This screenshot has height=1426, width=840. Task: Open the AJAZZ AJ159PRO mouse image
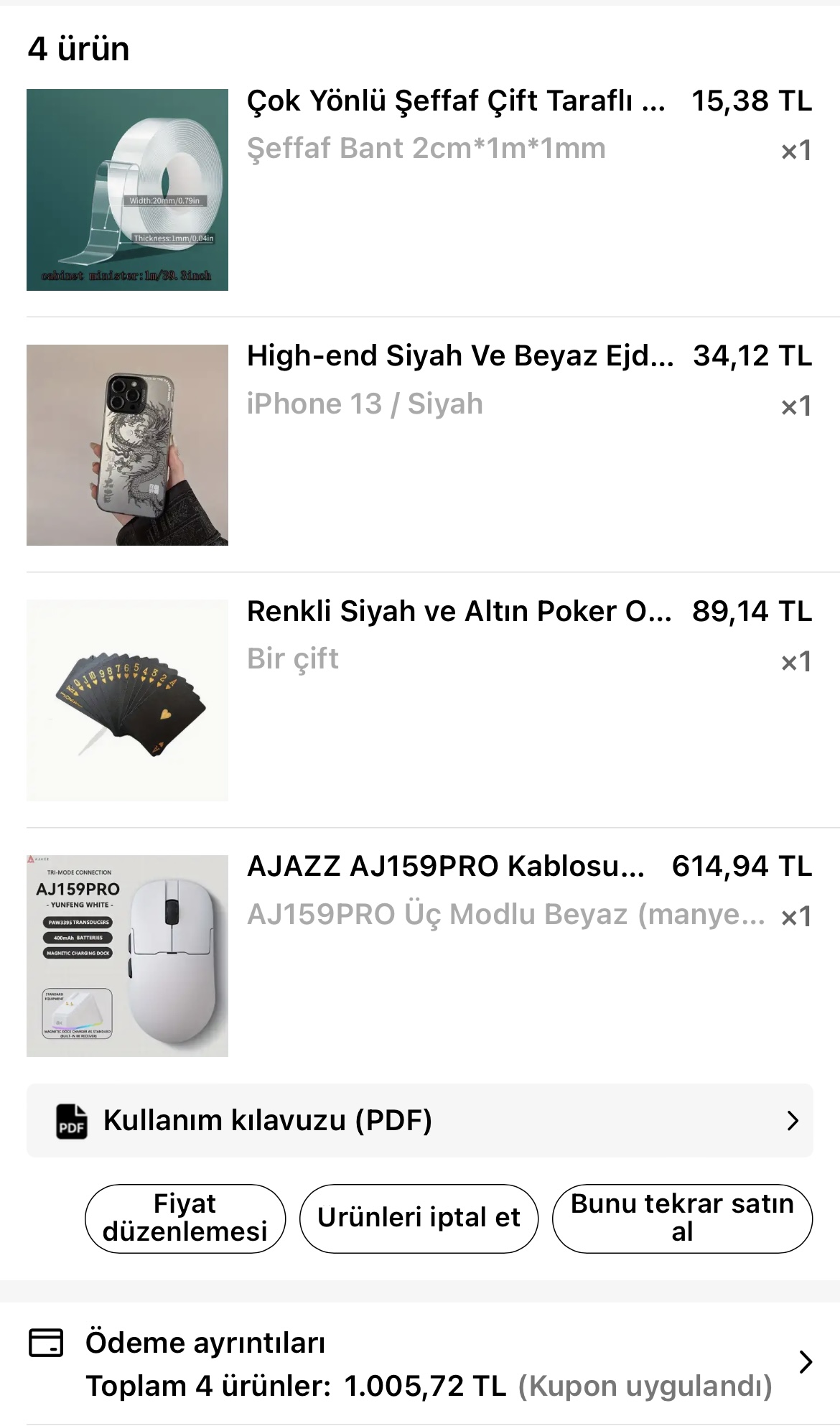pos(127,956)
